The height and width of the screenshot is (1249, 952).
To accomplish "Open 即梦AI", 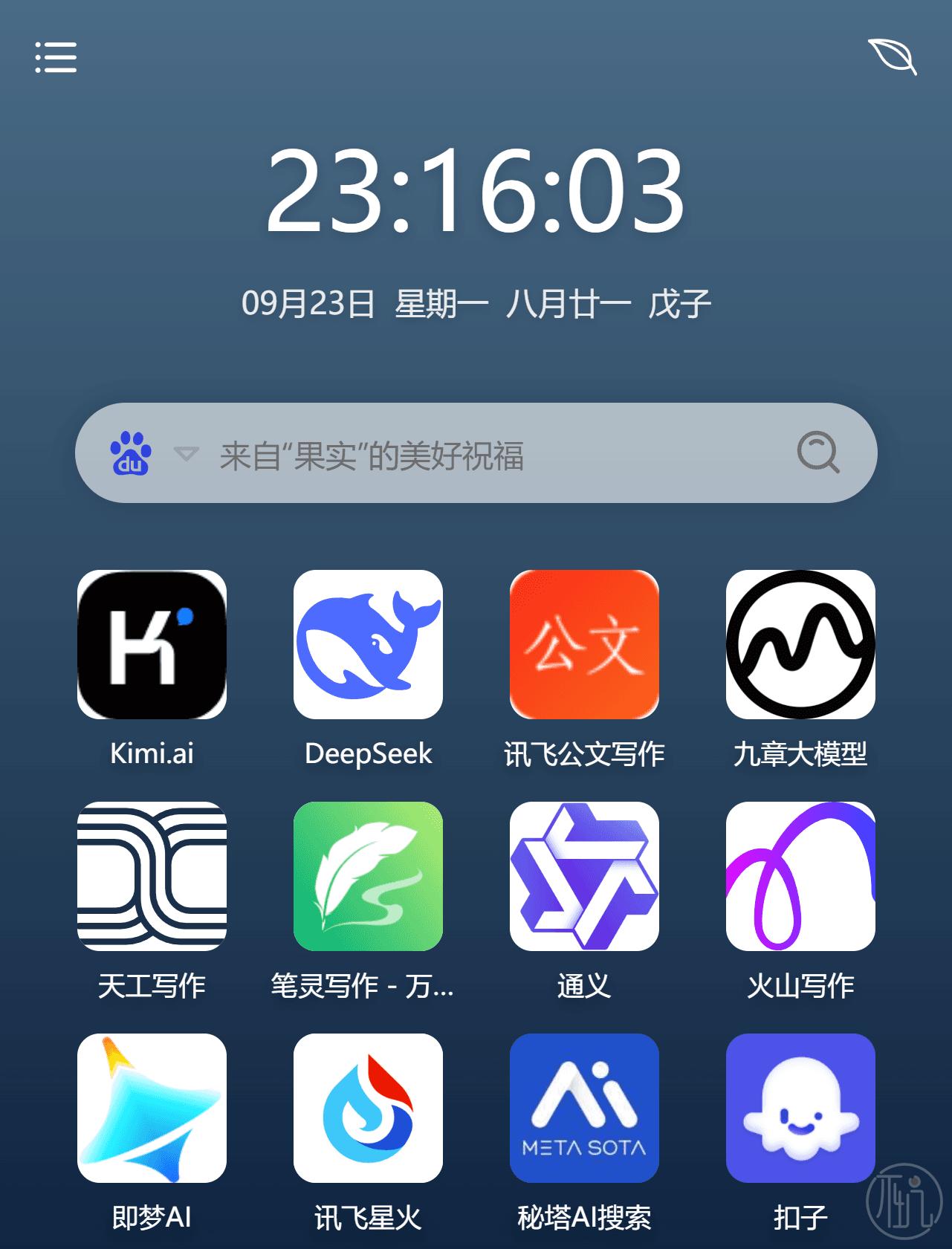I will (152, 1108).
